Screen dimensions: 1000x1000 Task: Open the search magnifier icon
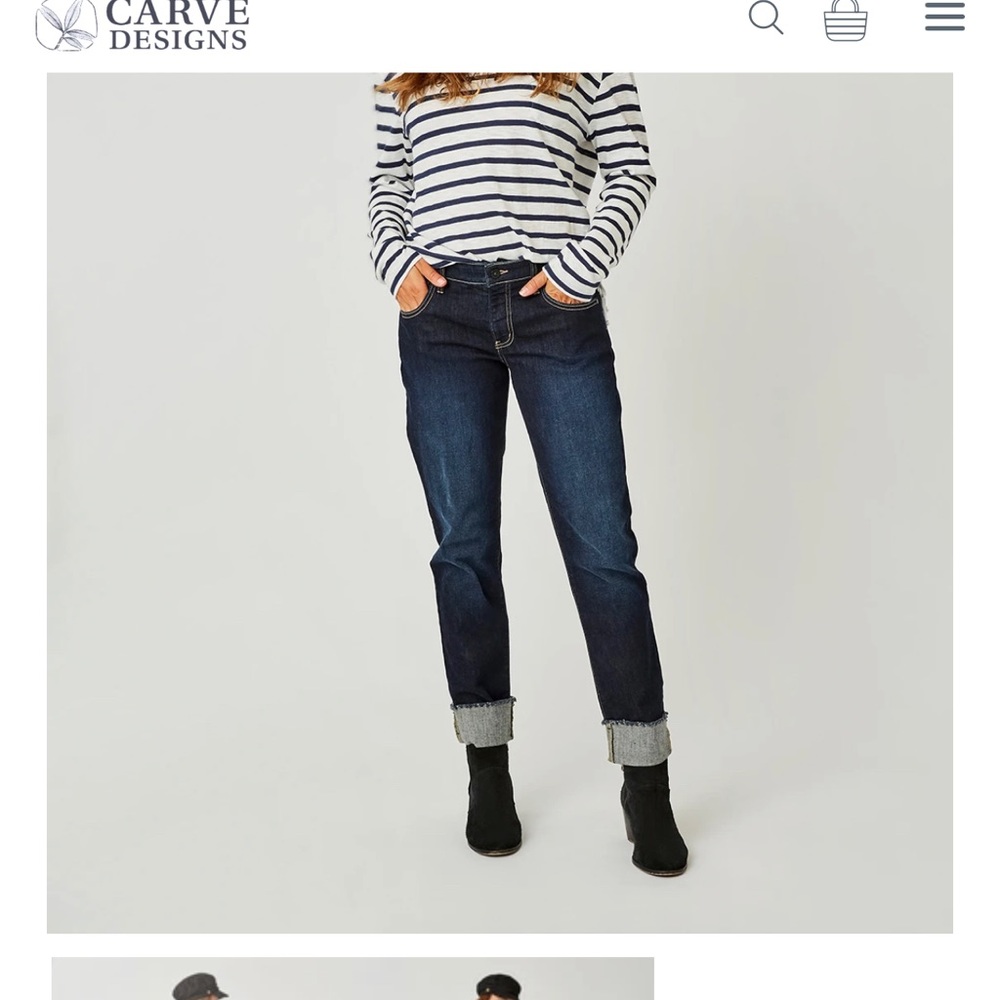[x=766, y=17]
